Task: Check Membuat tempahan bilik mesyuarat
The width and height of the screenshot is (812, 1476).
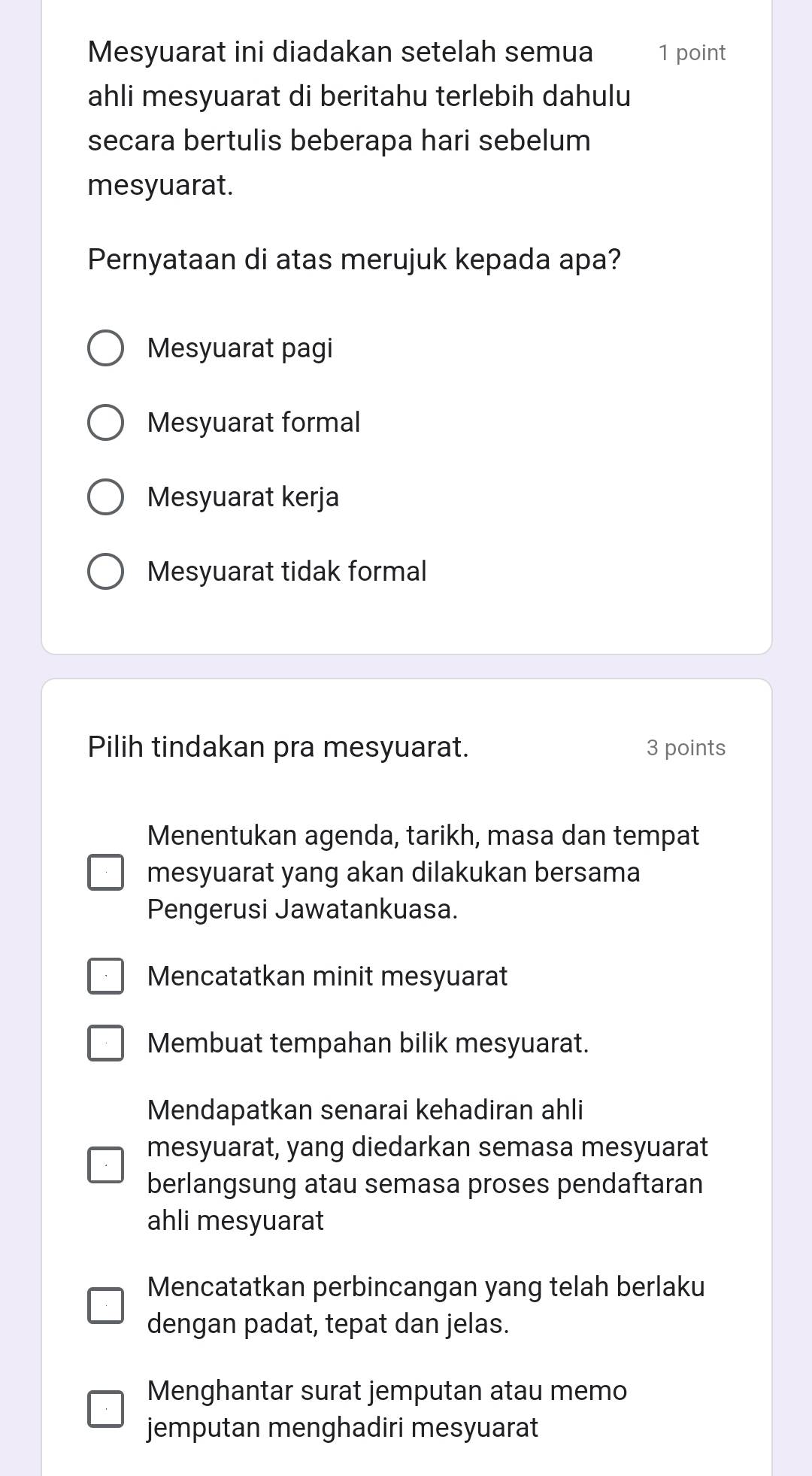Action: [x=106, y=1043]
